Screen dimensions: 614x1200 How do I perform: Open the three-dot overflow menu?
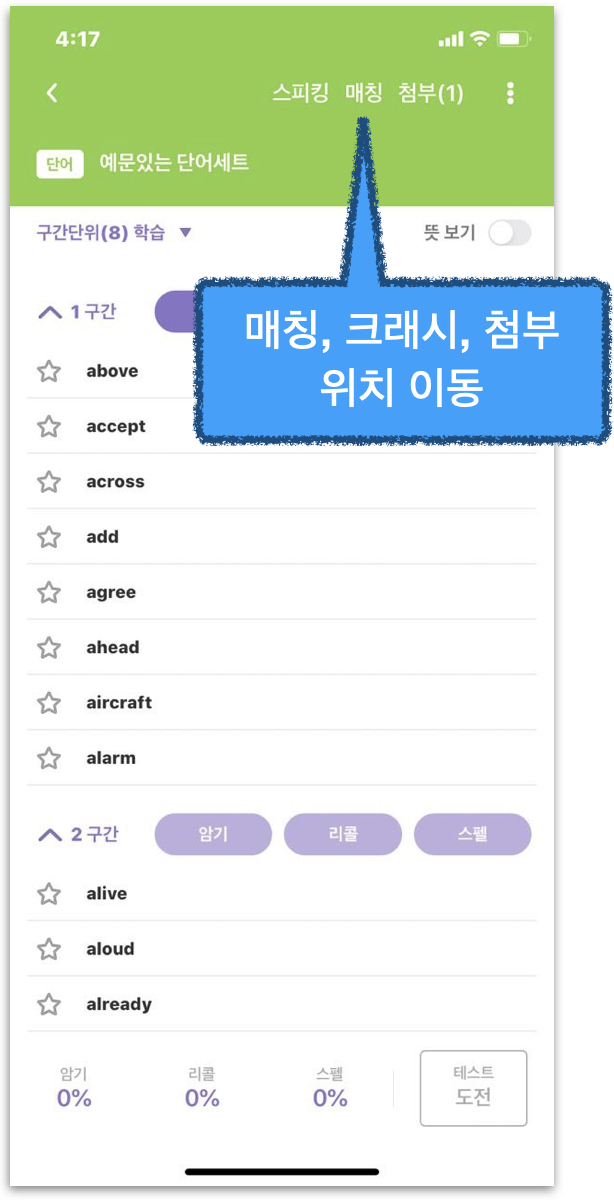(510, 94)
